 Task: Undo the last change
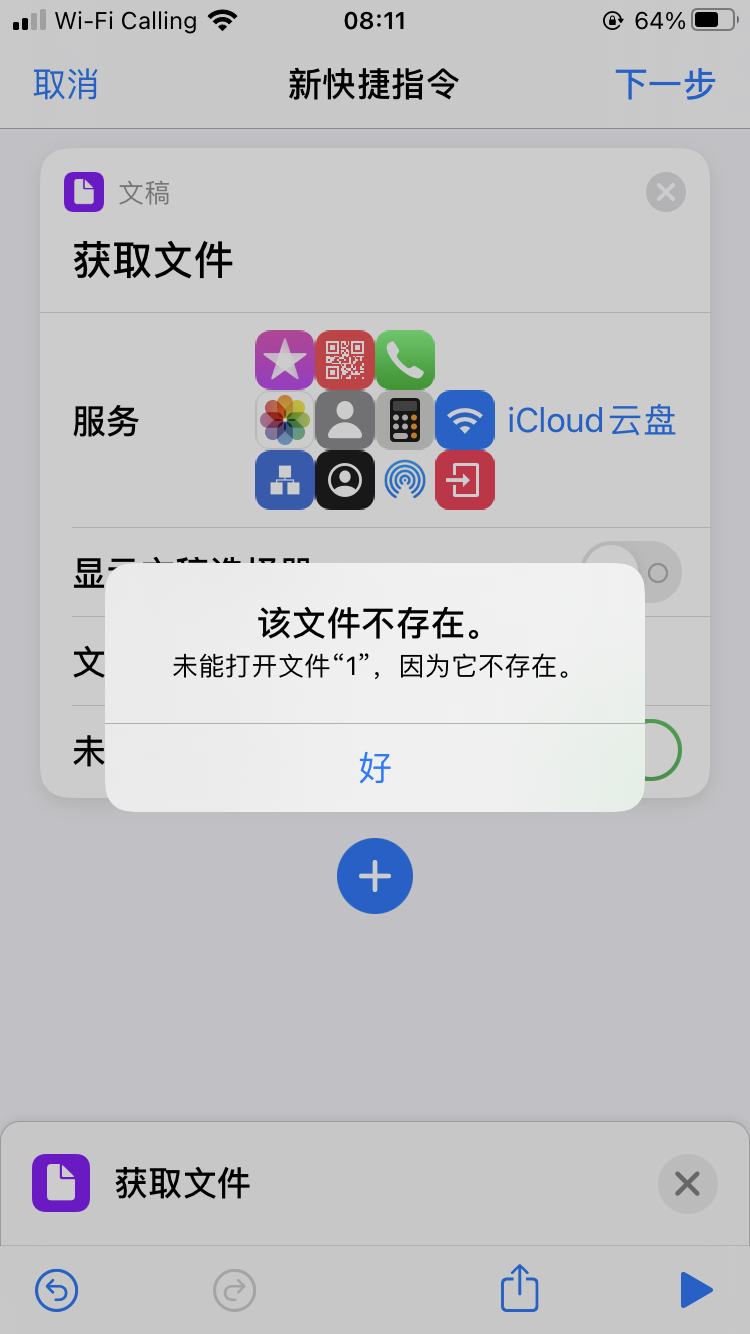pyautogui.click(x=57, y=1290)
